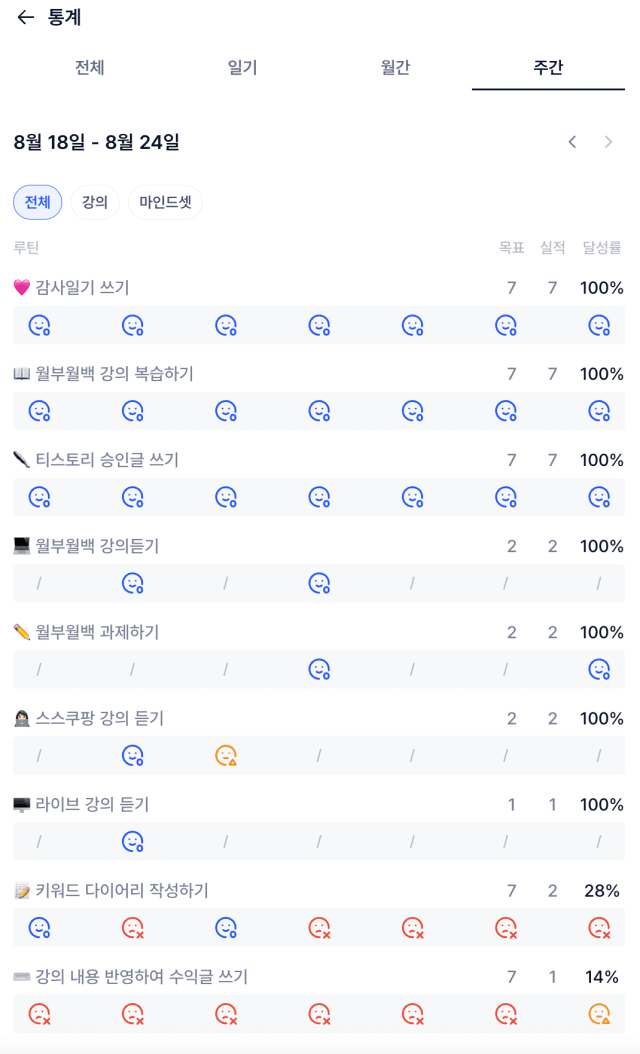
Task: Filter routines by 강의 chip
Action: tap(95, 202)
